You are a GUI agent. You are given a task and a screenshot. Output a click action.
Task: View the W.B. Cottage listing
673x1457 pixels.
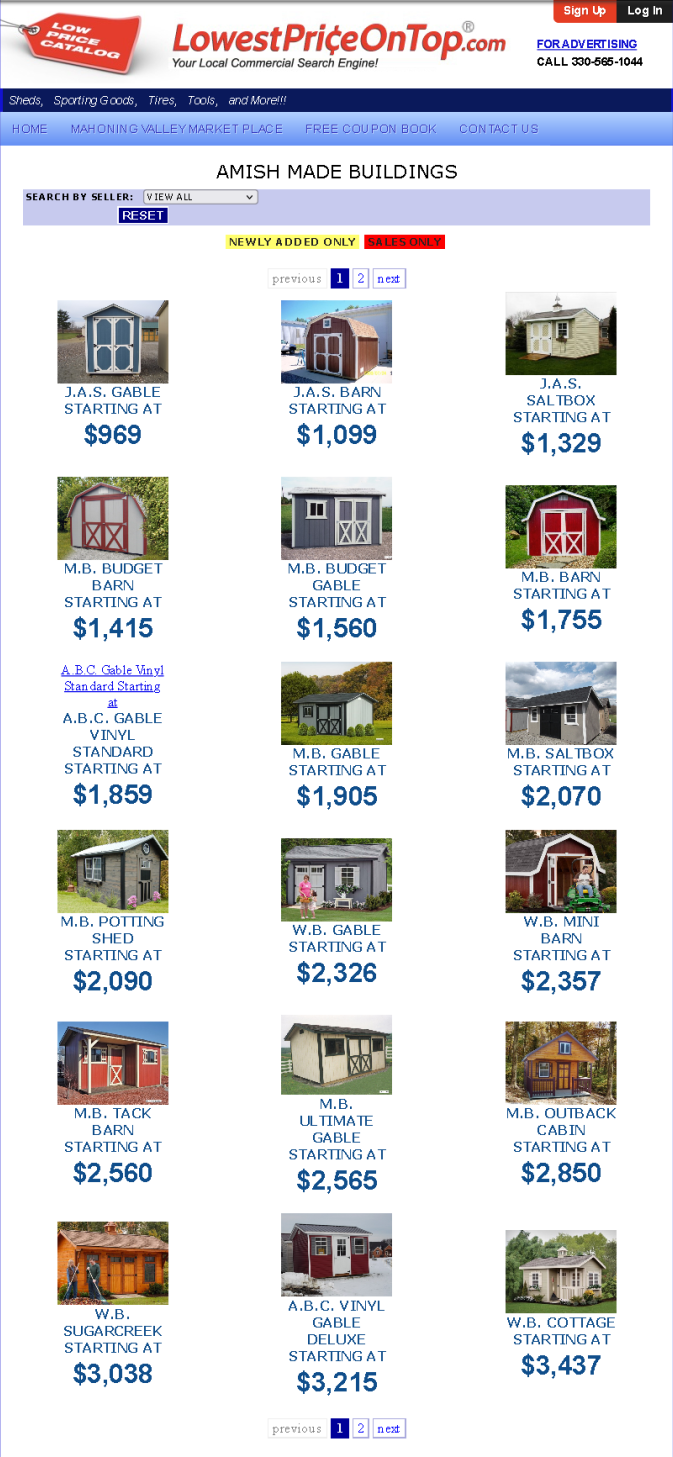[560, 1271]
